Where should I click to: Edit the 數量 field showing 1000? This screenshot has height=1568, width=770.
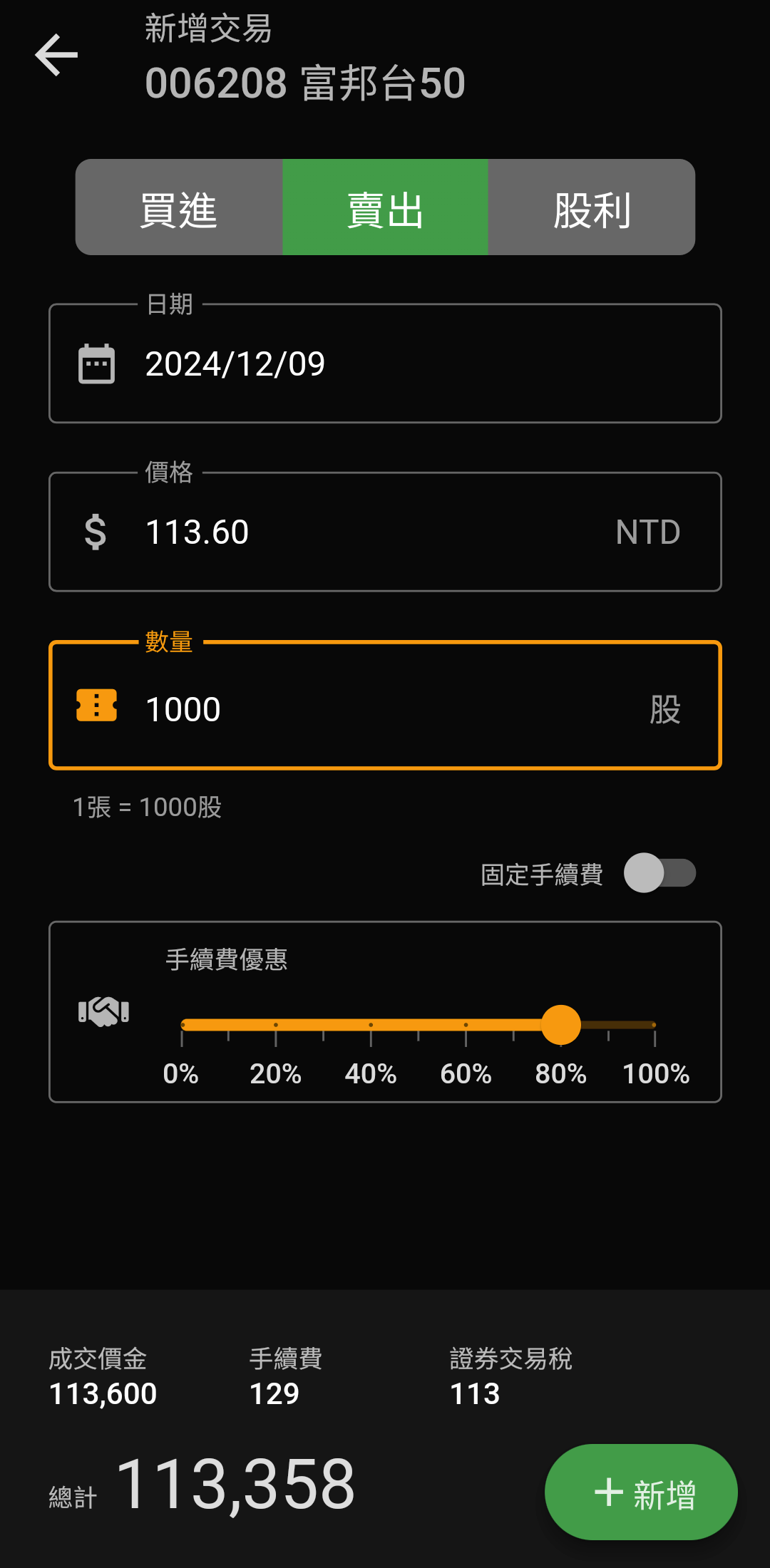click(x=385, y=706)
